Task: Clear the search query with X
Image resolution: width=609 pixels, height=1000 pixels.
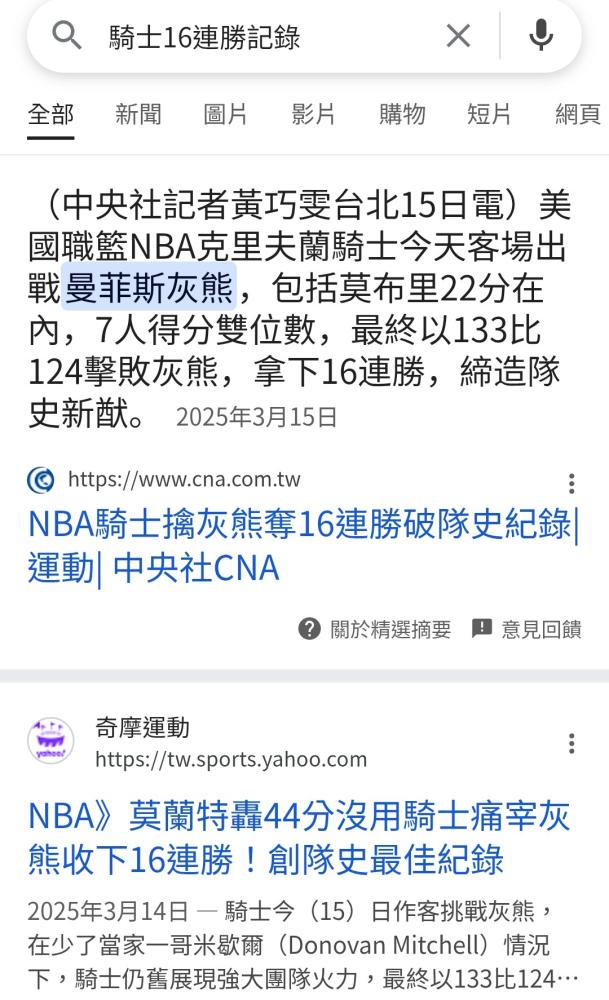Action: 458,36
